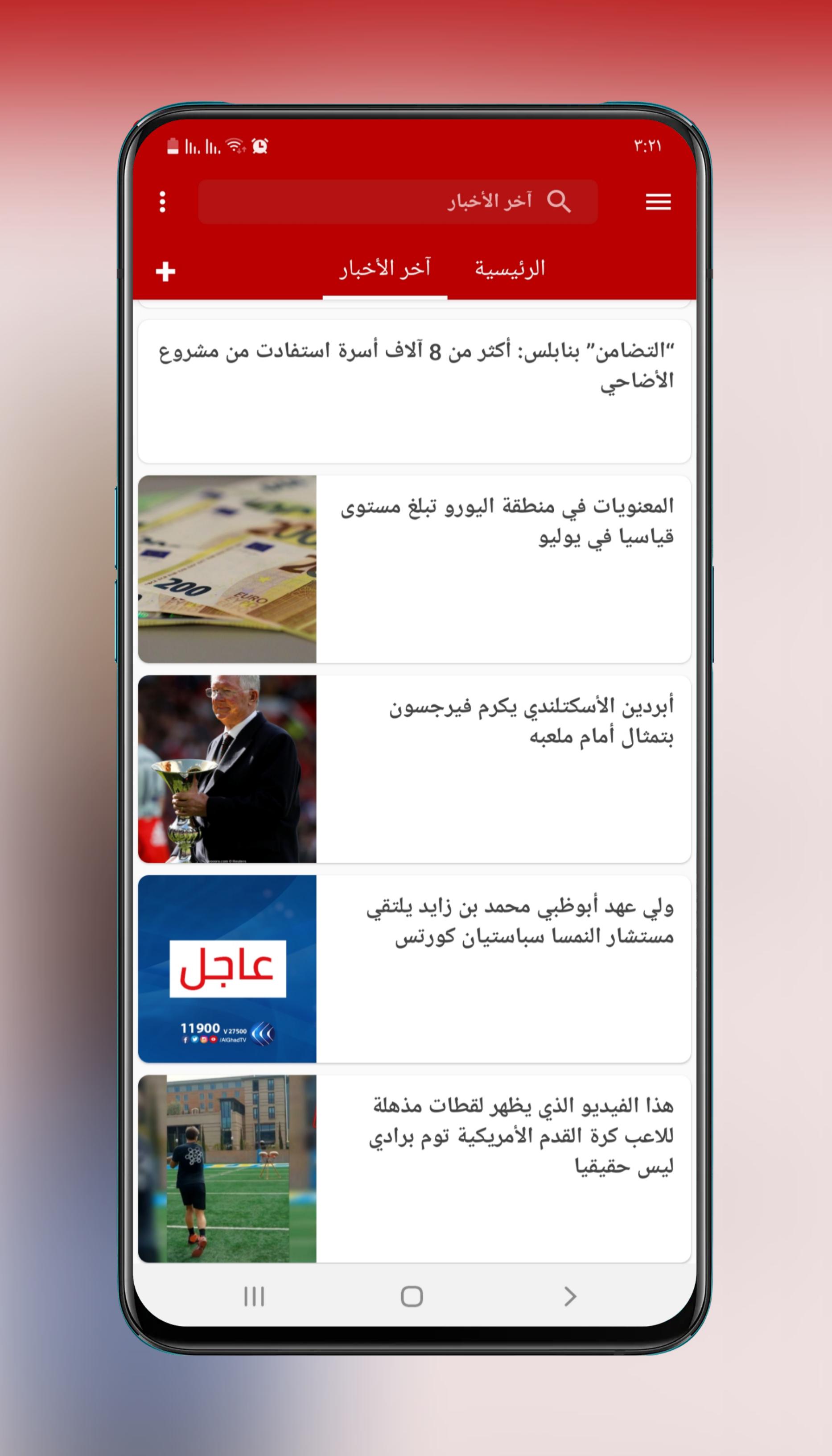Open the article about euro zone morale
The width and height of the screenshot is (832, 1456).
[x=414, y=569]
